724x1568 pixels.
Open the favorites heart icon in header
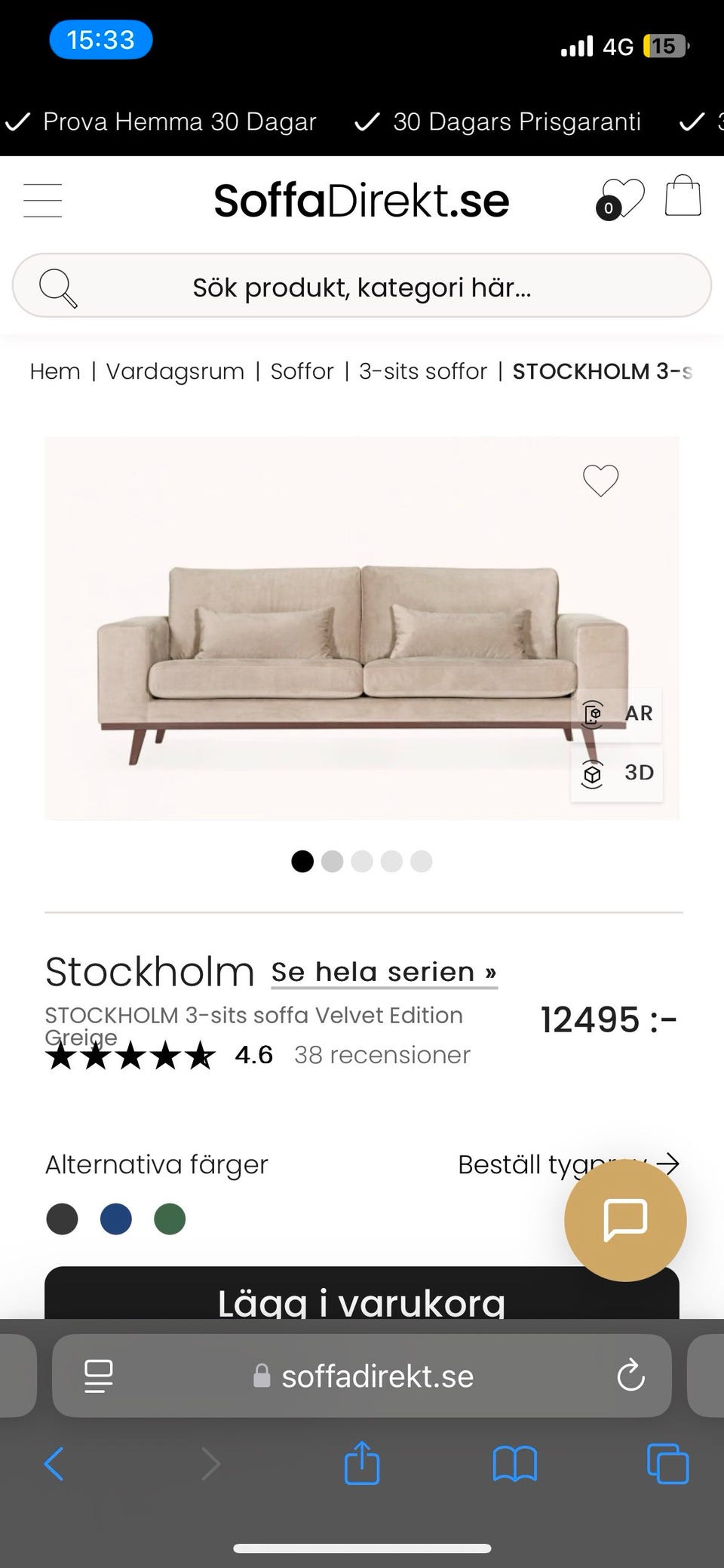tap(624, 196)
